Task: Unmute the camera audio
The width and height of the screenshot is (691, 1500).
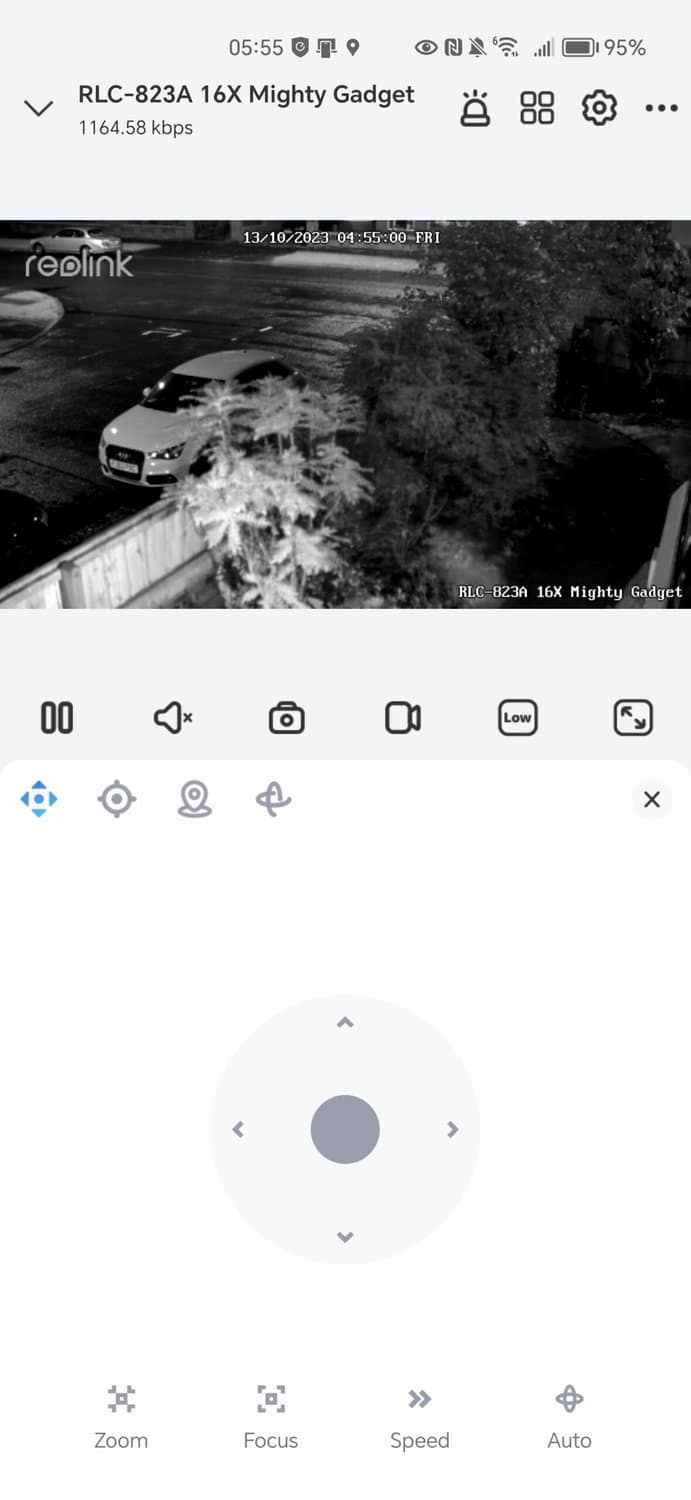Action: 172,718
